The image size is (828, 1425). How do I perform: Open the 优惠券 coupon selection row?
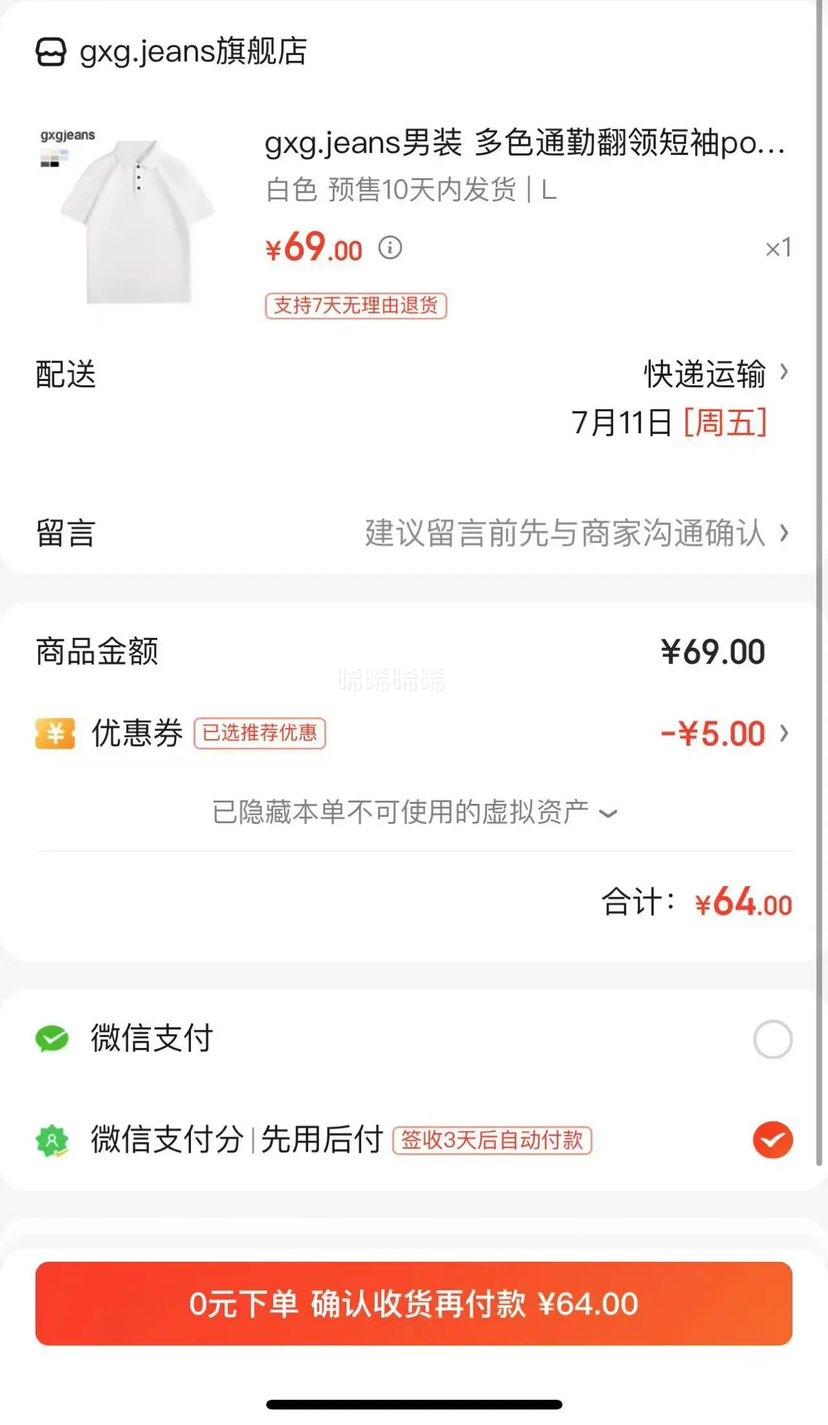(414, 733)
